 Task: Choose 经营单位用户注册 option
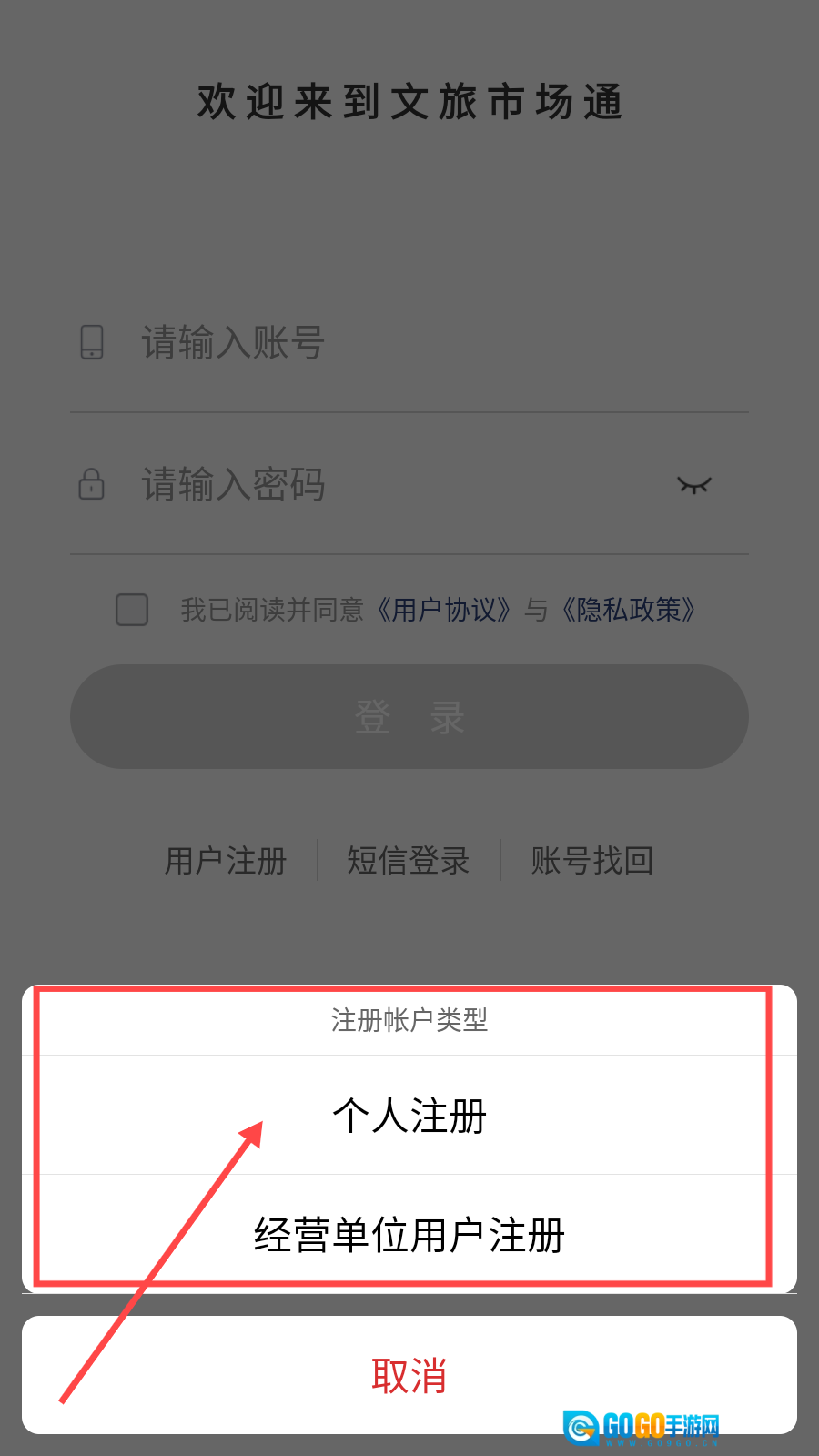[409, 1235]
